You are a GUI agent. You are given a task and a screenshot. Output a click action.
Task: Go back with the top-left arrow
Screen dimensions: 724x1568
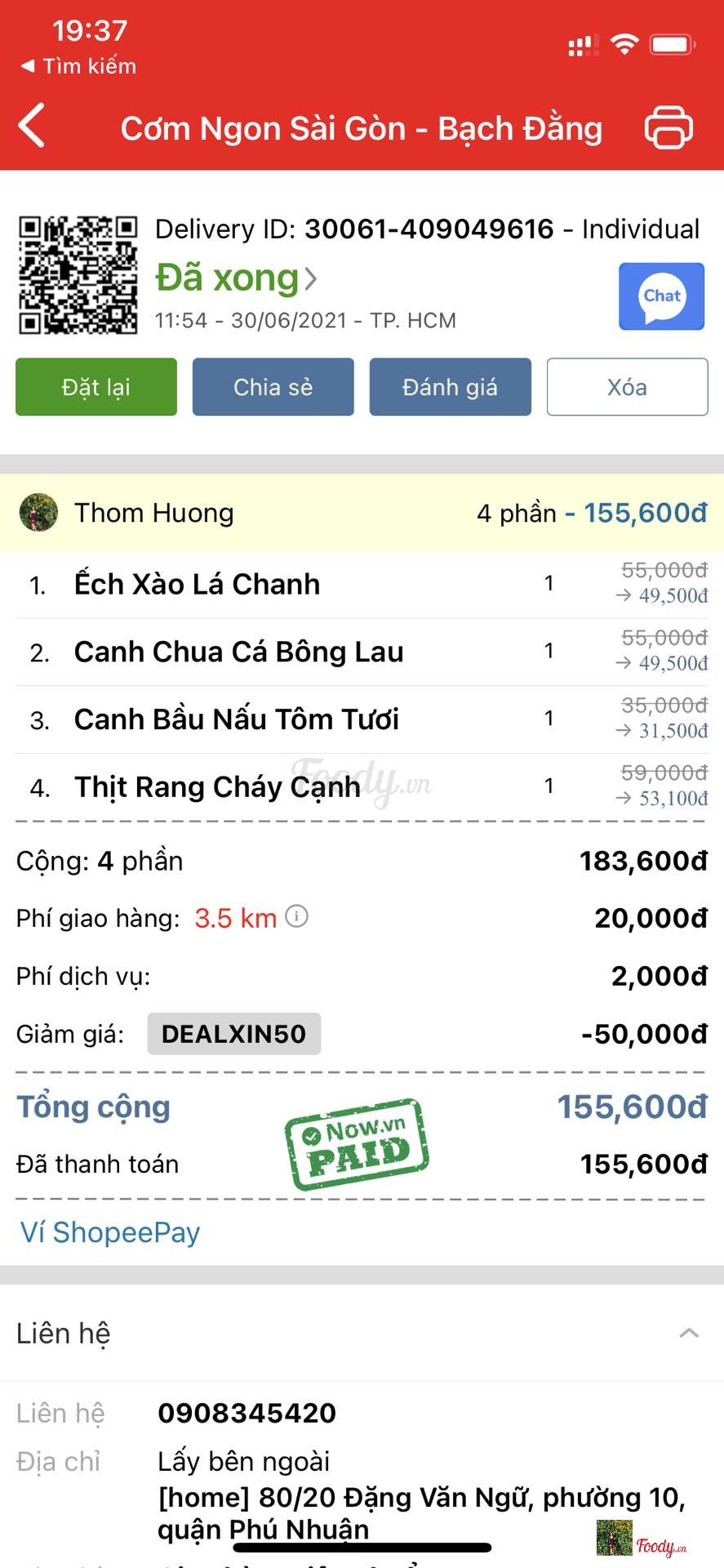pos(32,127)
